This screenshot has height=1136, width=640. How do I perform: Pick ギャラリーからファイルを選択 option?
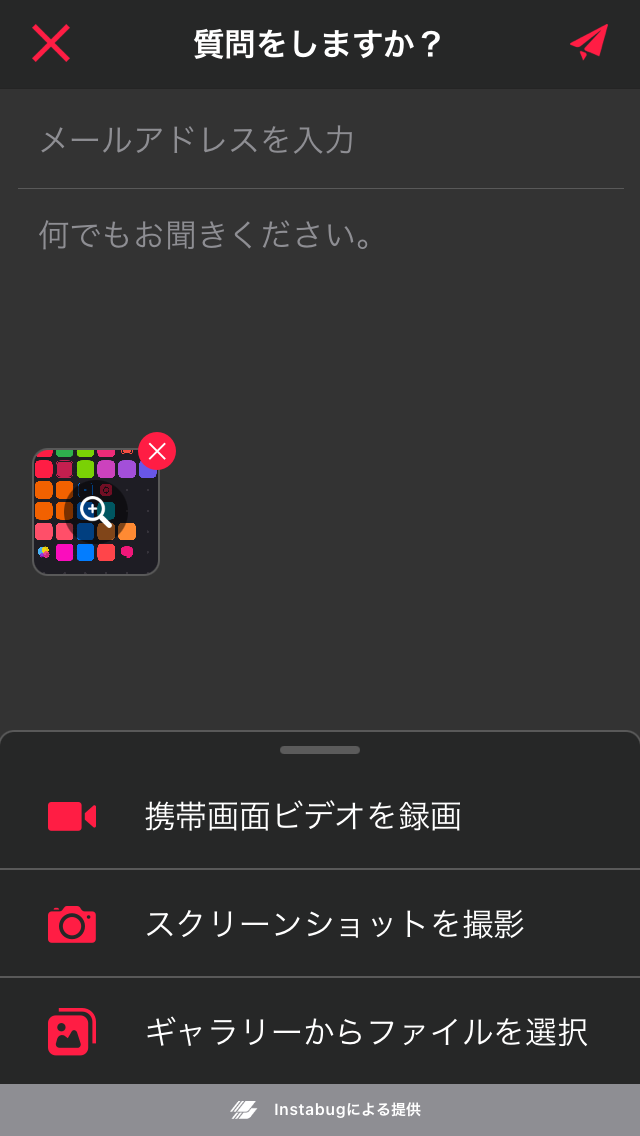point(320,1031)
